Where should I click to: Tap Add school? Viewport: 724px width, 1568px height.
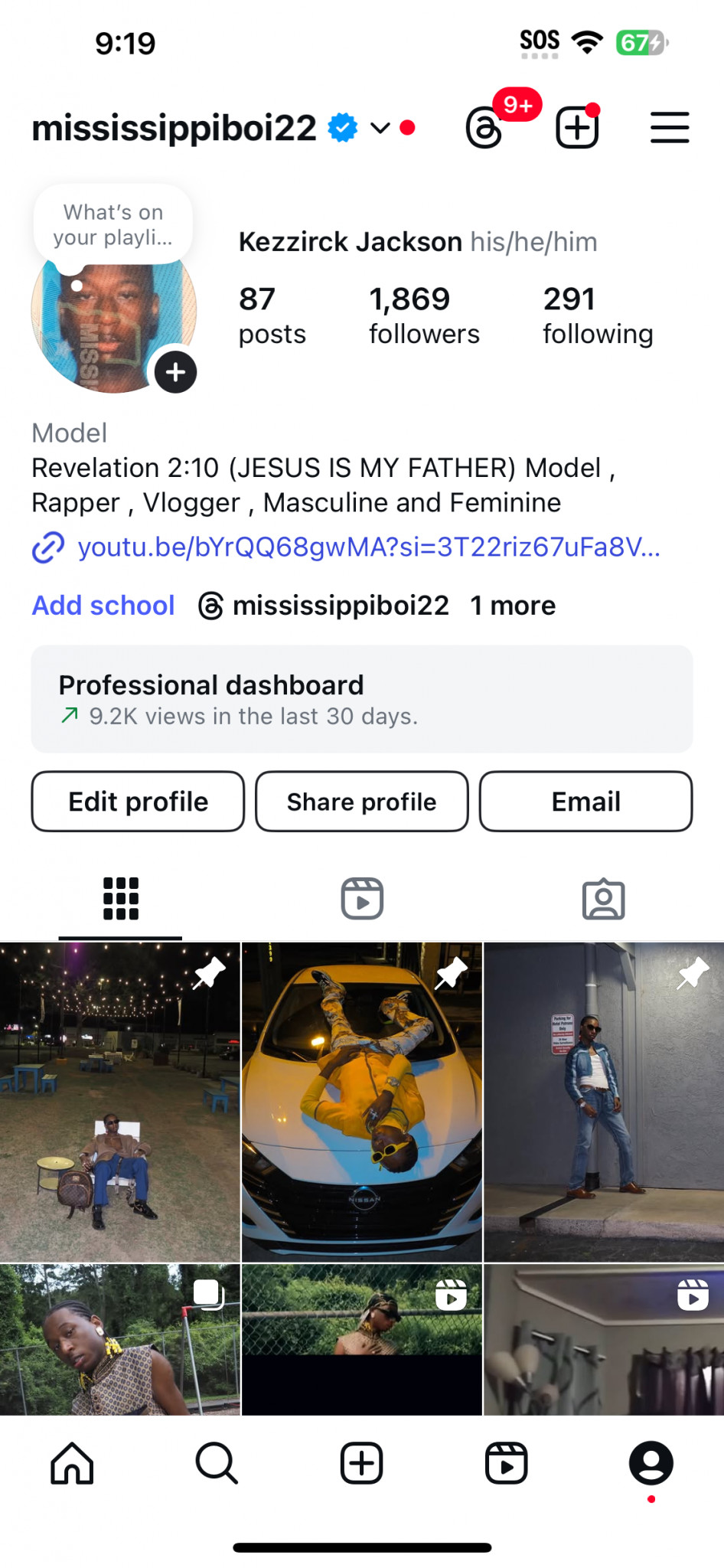point(103,606)
